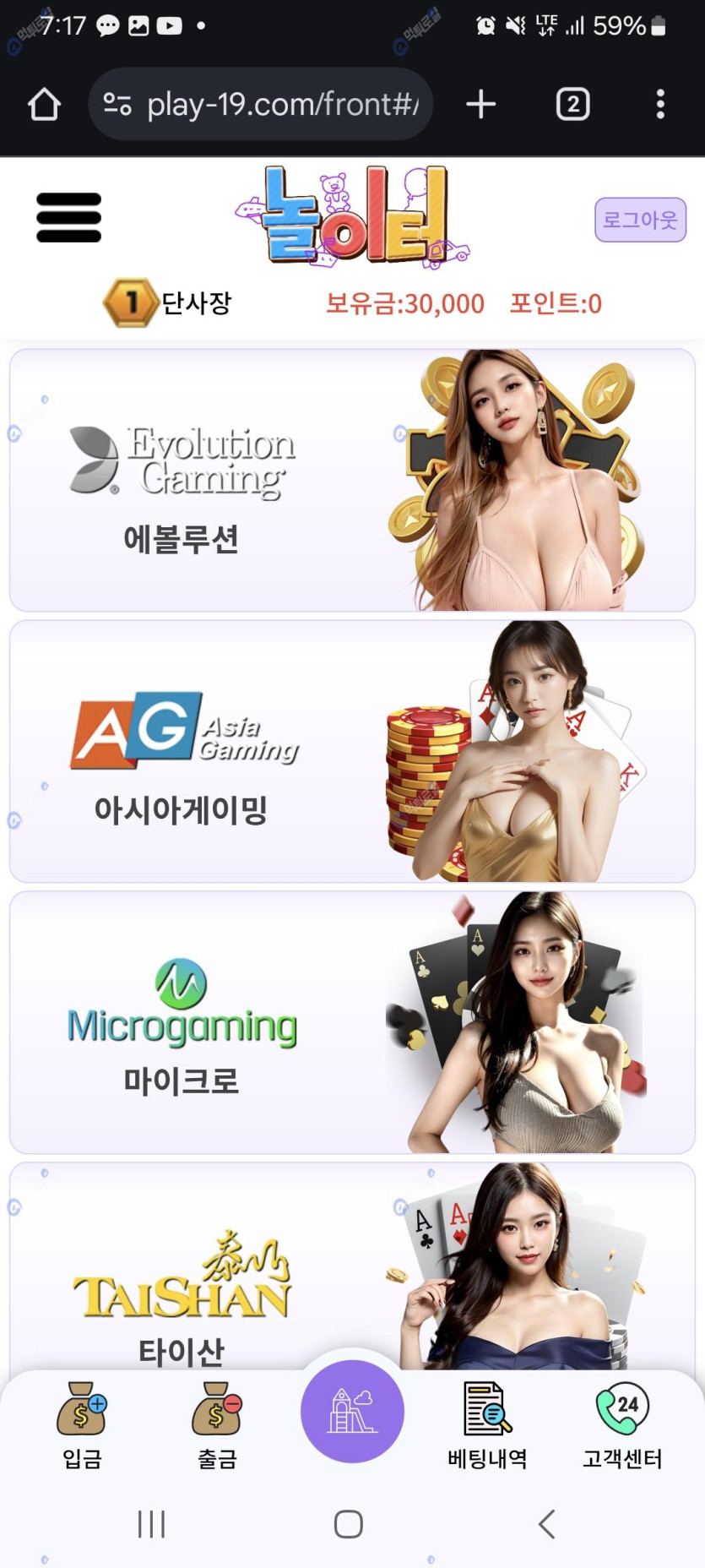Tap the browser home icon

44,105
